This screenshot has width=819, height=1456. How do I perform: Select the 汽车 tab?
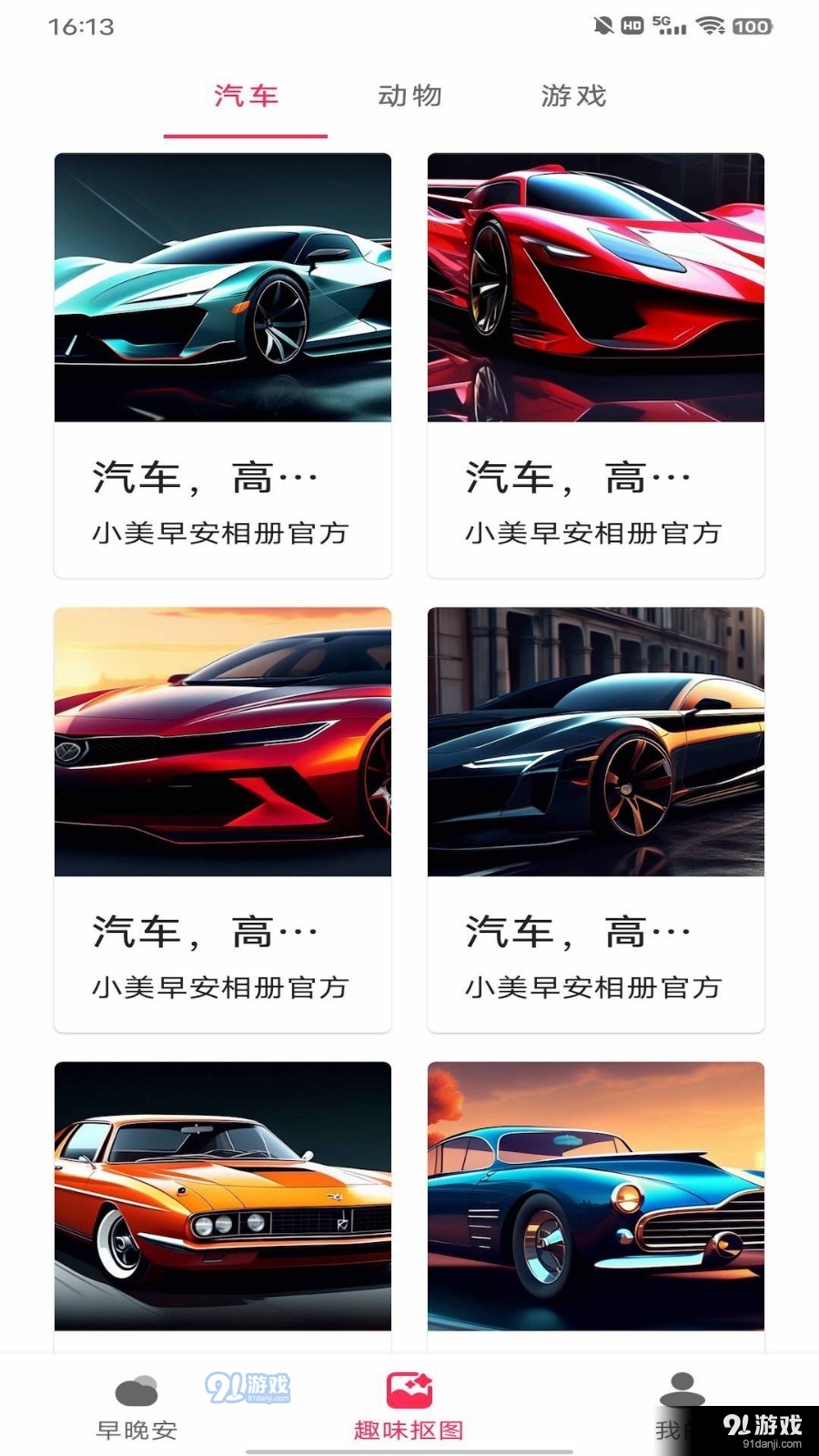pyautogui.click(x=245, y=96)
